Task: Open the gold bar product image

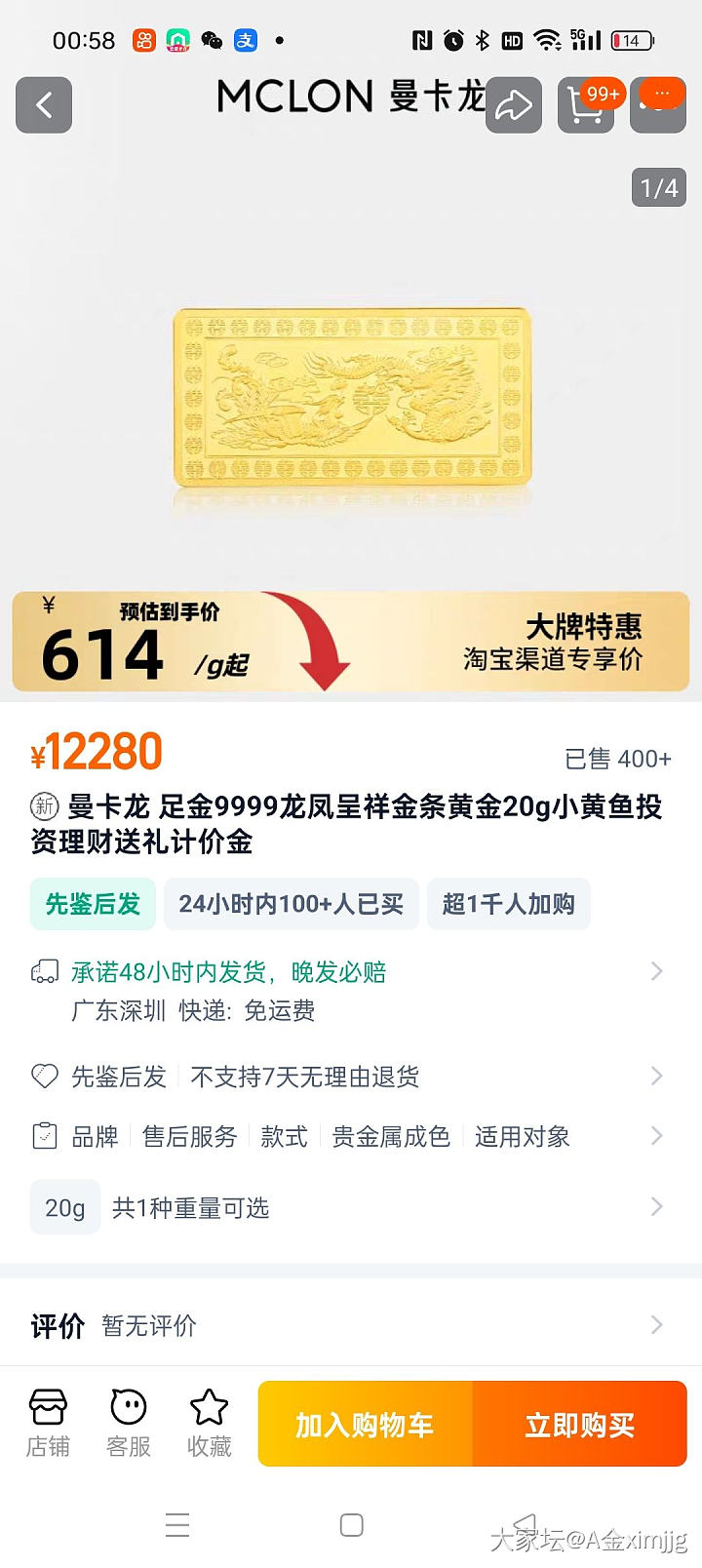Action: (x=352, y=397)
